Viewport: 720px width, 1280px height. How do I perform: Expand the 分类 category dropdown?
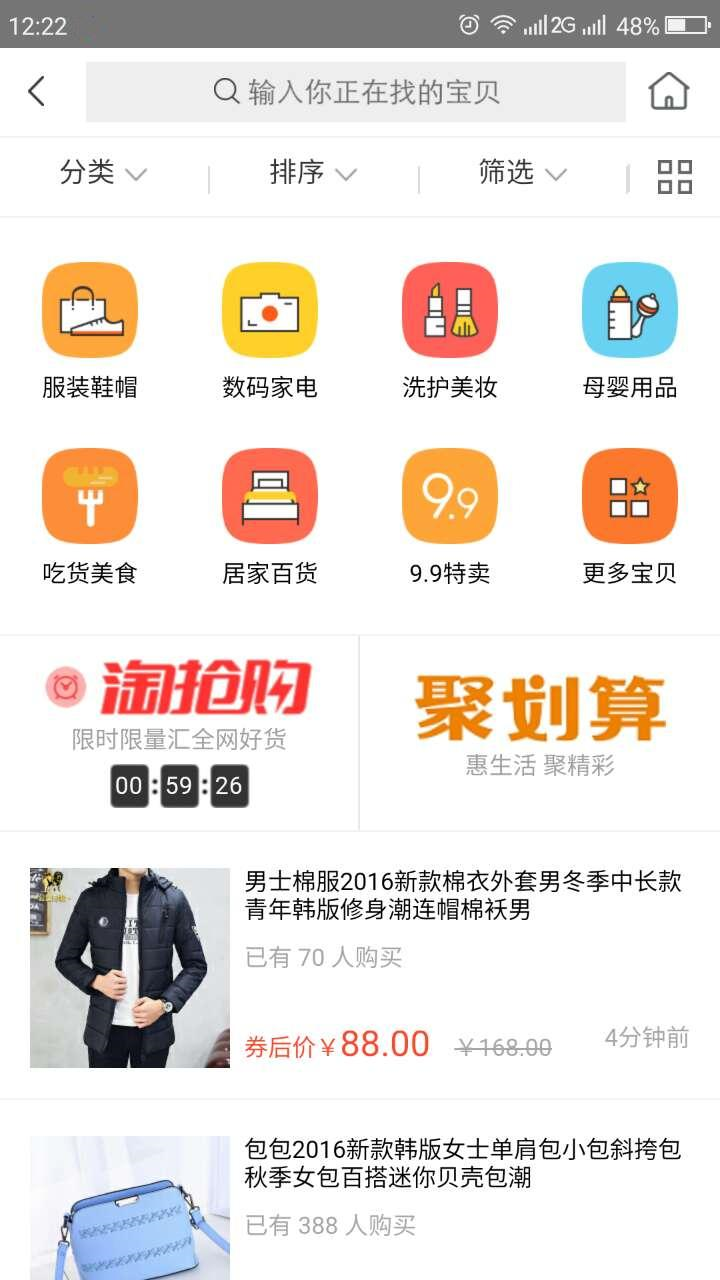[x=103, y=173]
